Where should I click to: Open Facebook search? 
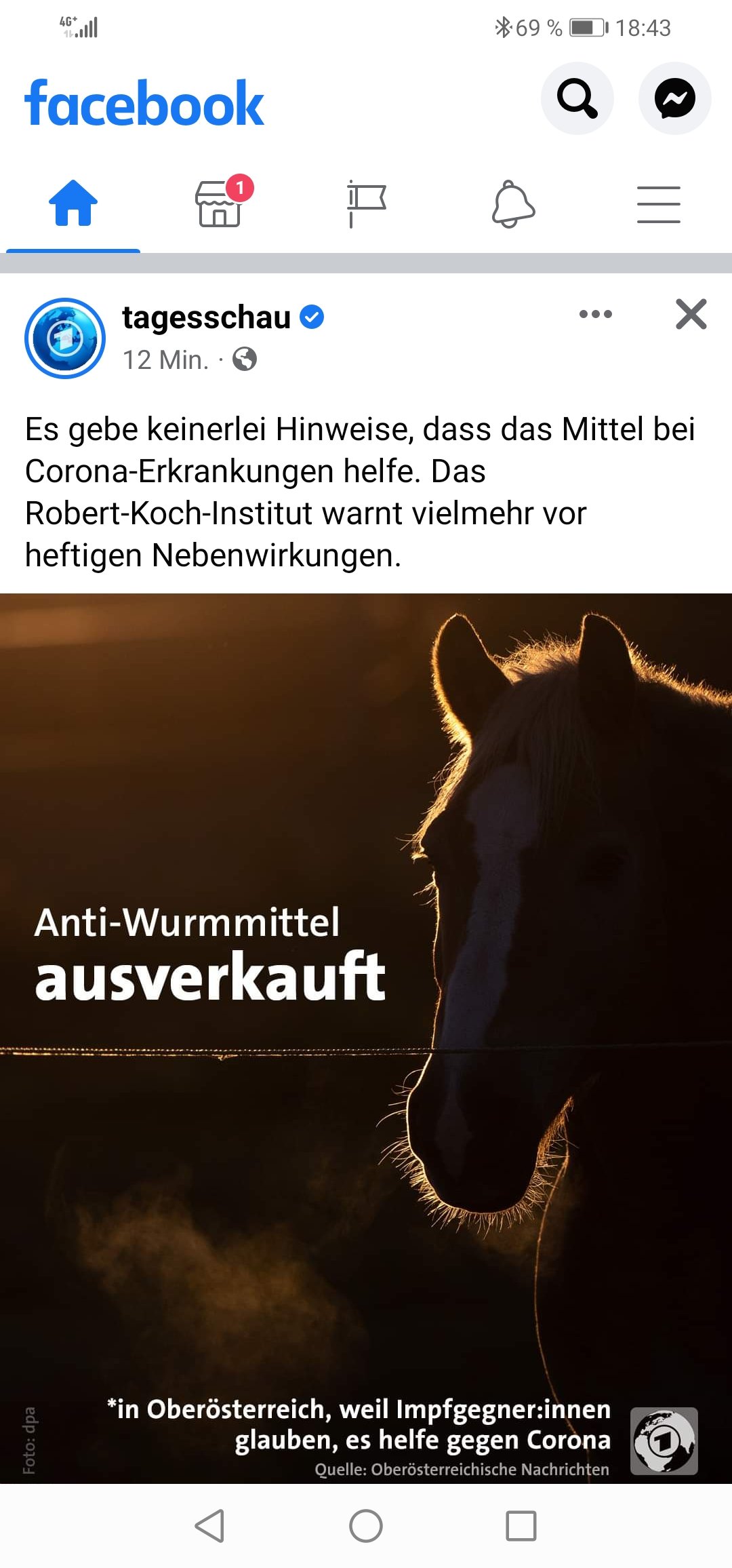pos(577,98)
